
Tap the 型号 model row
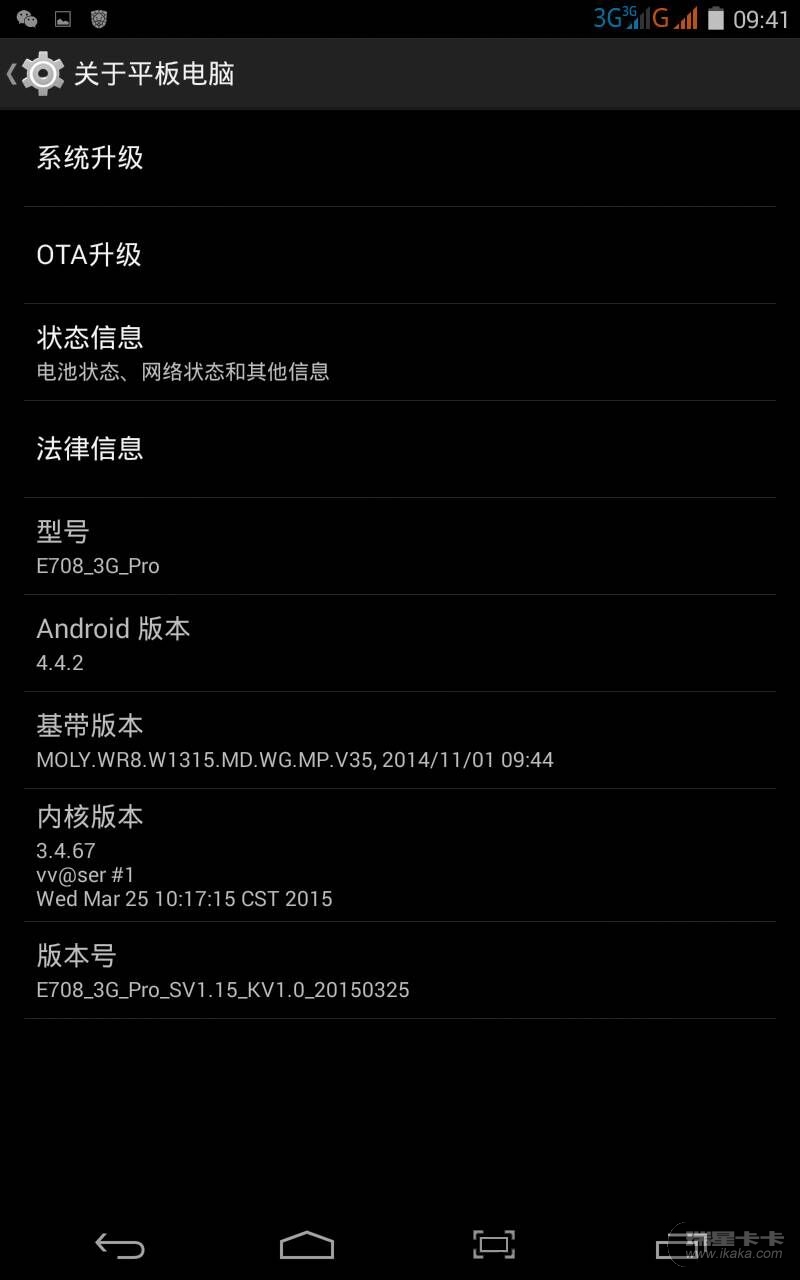(400, 546)
